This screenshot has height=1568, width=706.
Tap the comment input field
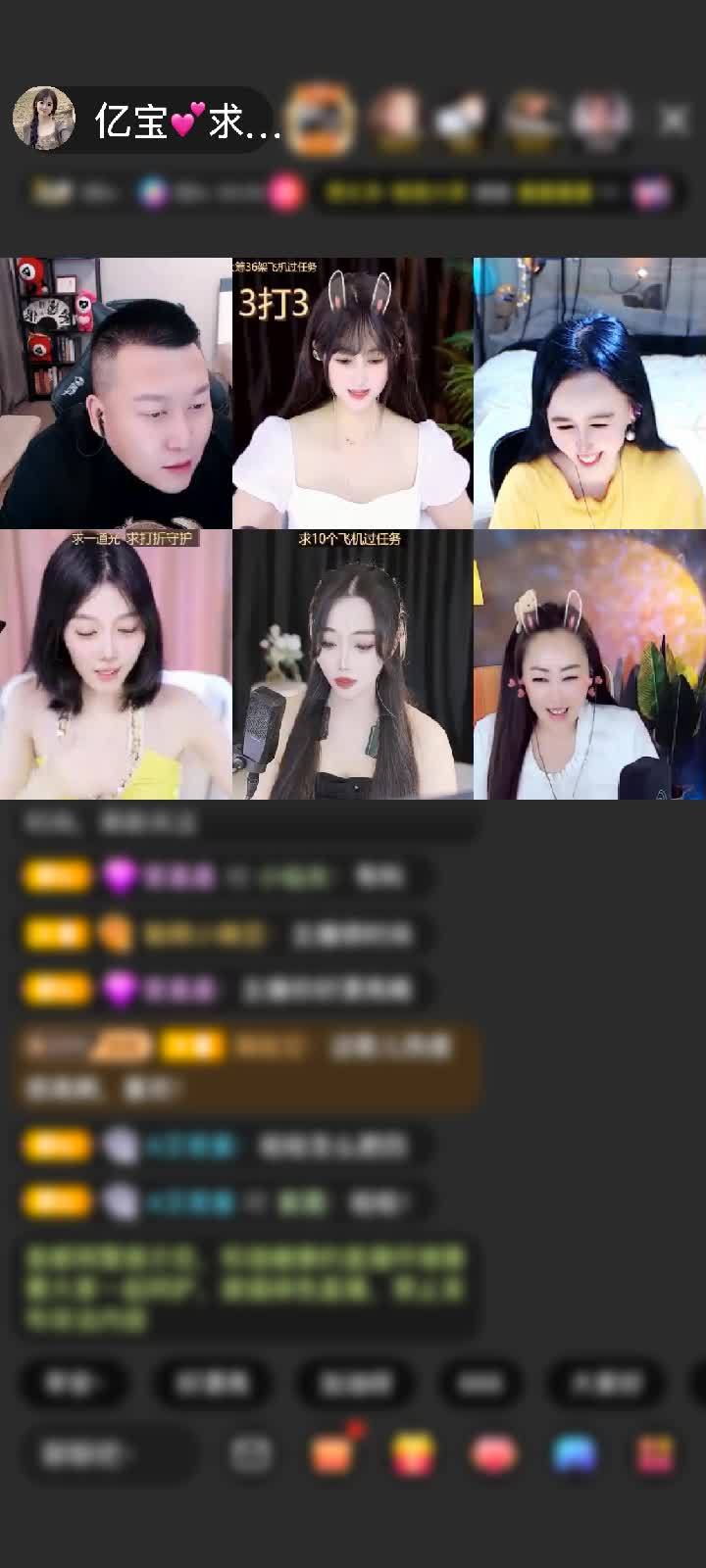(108, 1453)
